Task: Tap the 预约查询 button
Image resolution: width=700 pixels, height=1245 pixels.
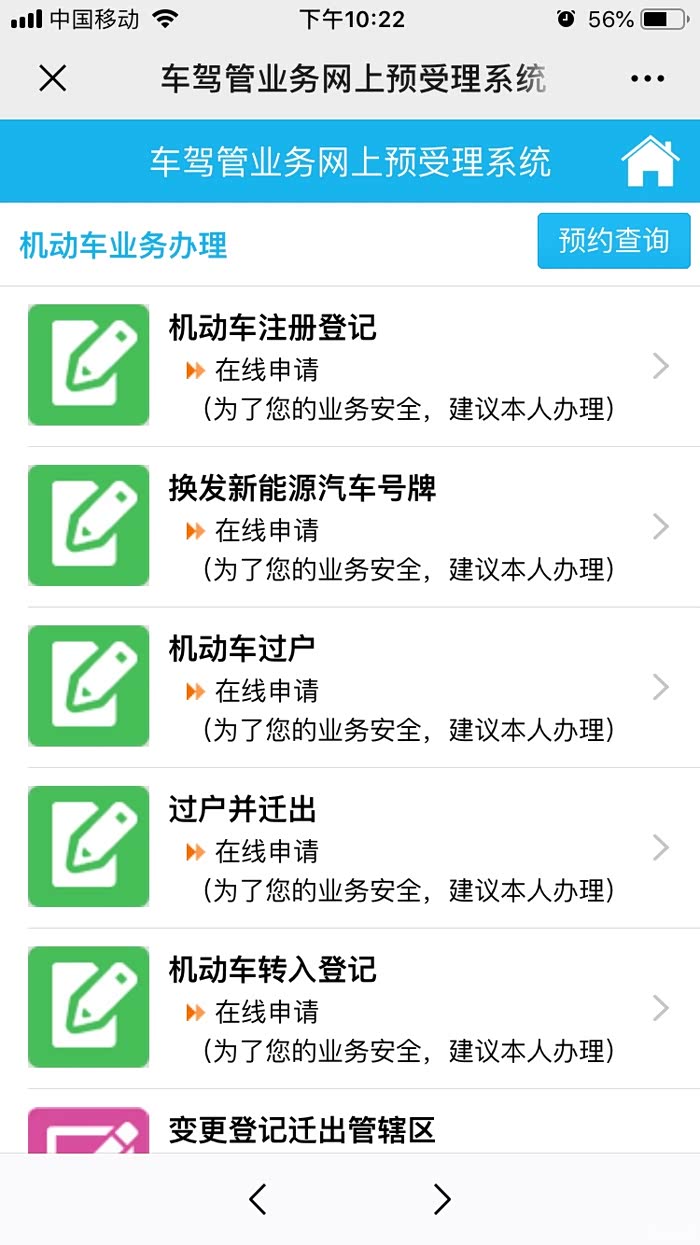Action: [613, 241]
